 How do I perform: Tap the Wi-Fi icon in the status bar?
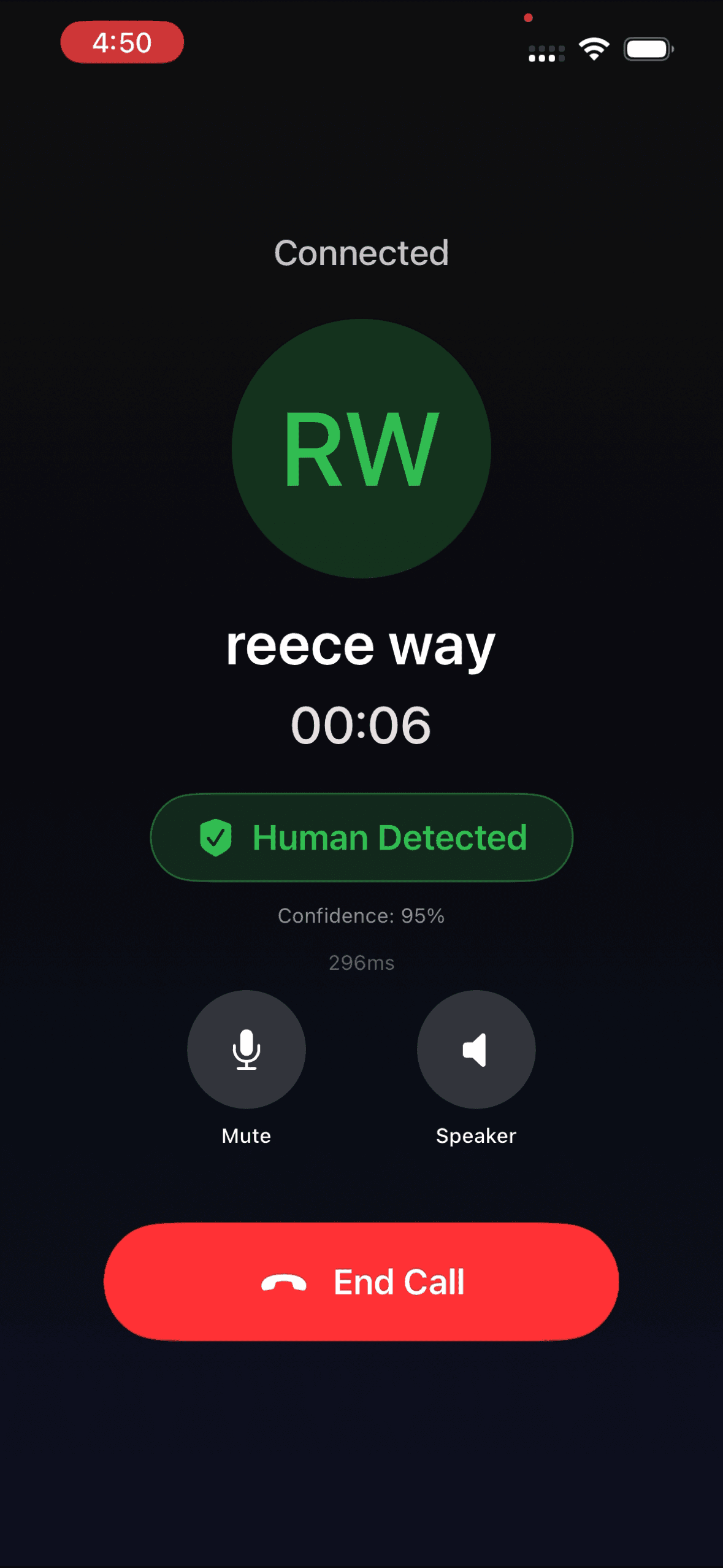point(593,47)
